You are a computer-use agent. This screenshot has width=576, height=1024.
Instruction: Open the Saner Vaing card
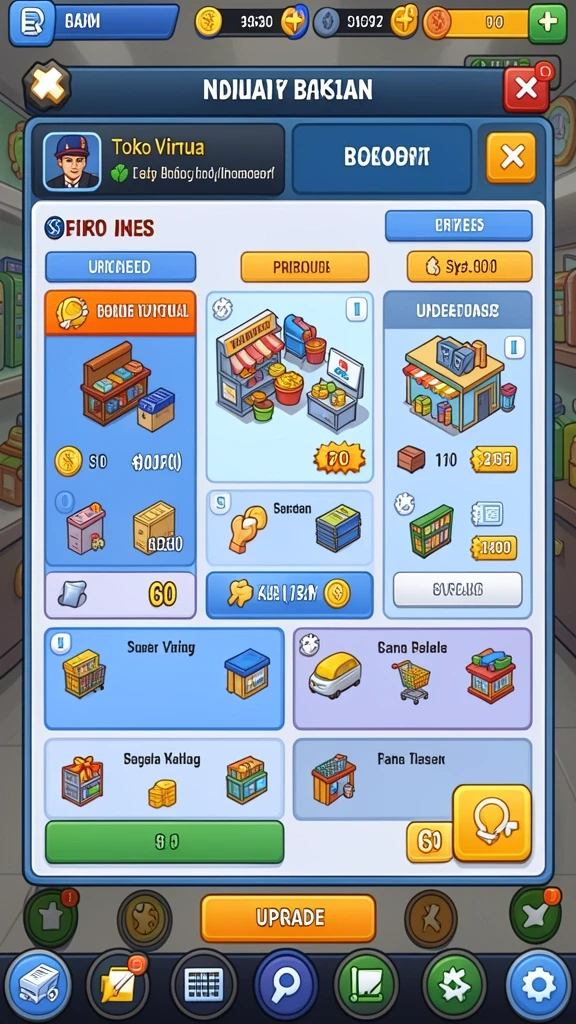coord(165,679)
